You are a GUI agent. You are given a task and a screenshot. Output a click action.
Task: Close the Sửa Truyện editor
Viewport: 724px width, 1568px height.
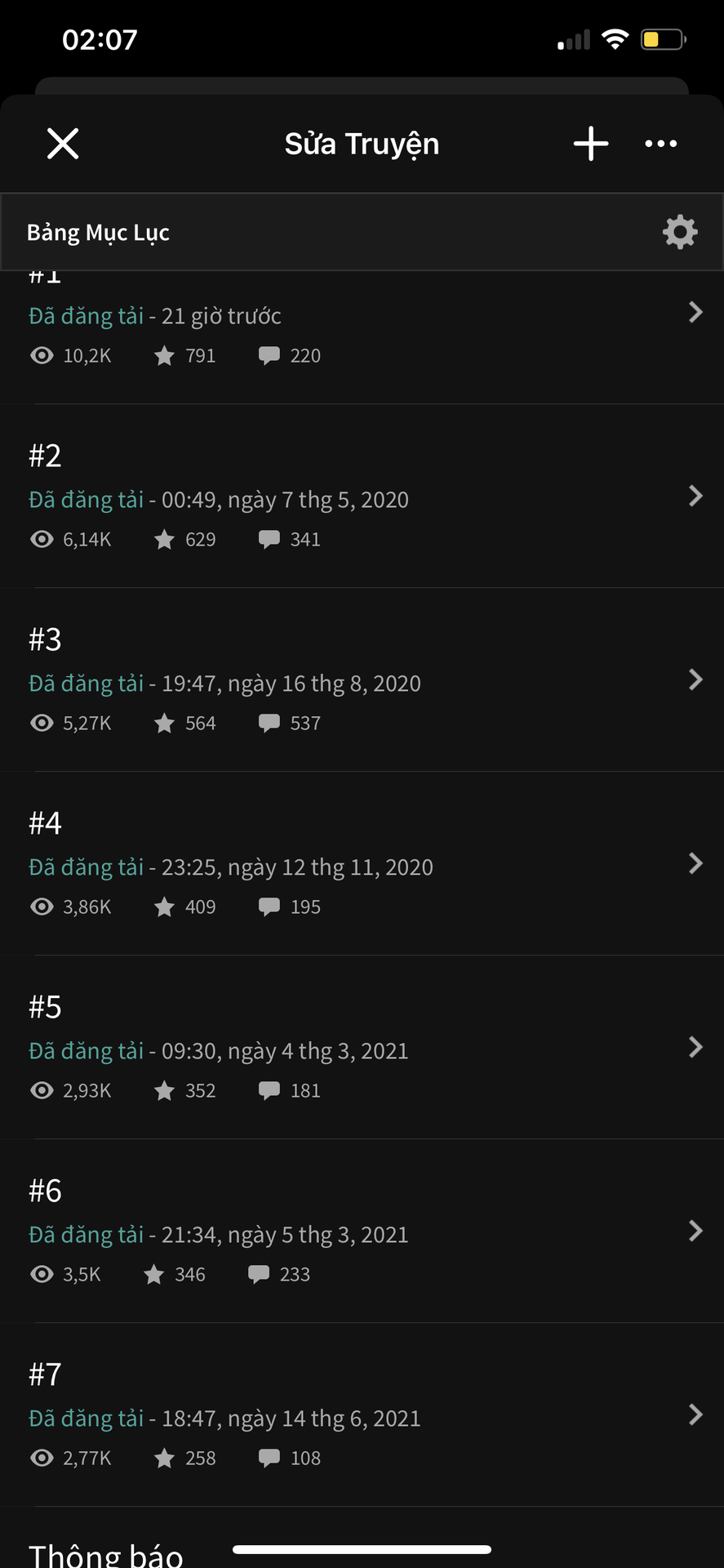[63, 144]
